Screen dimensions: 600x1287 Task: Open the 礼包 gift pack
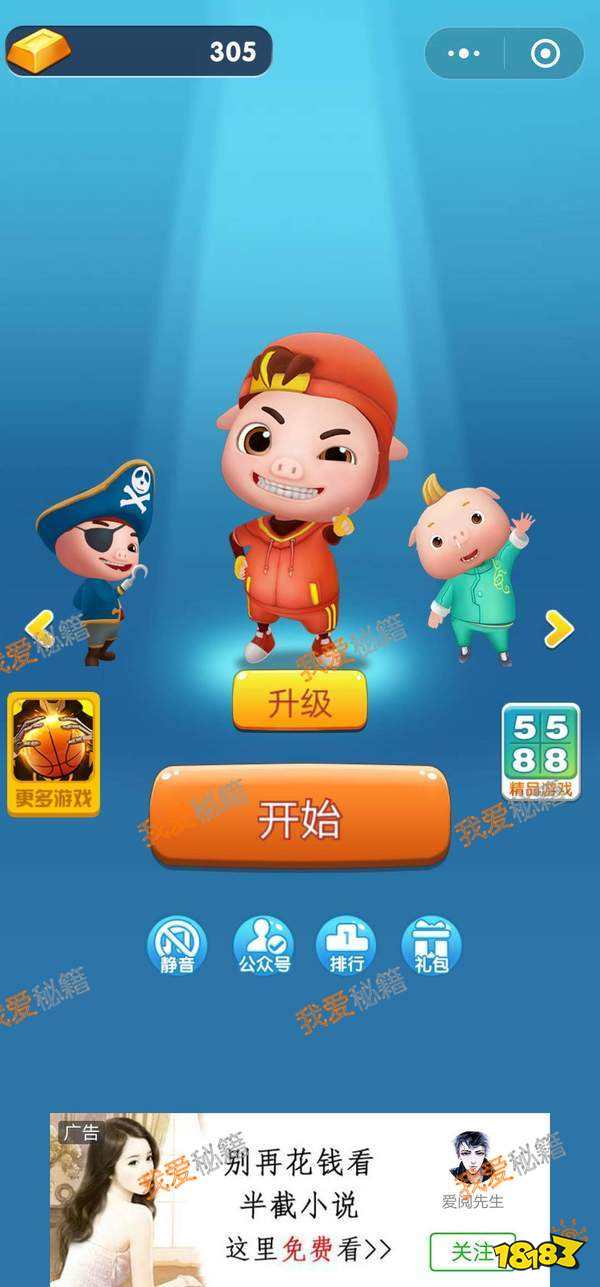(431, 945)
